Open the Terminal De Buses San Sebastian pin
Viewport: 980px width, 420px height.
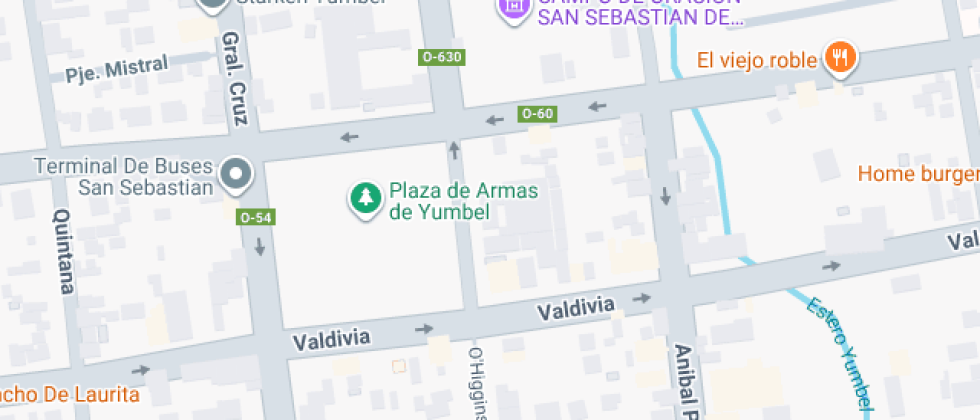(x=237, y=175)
